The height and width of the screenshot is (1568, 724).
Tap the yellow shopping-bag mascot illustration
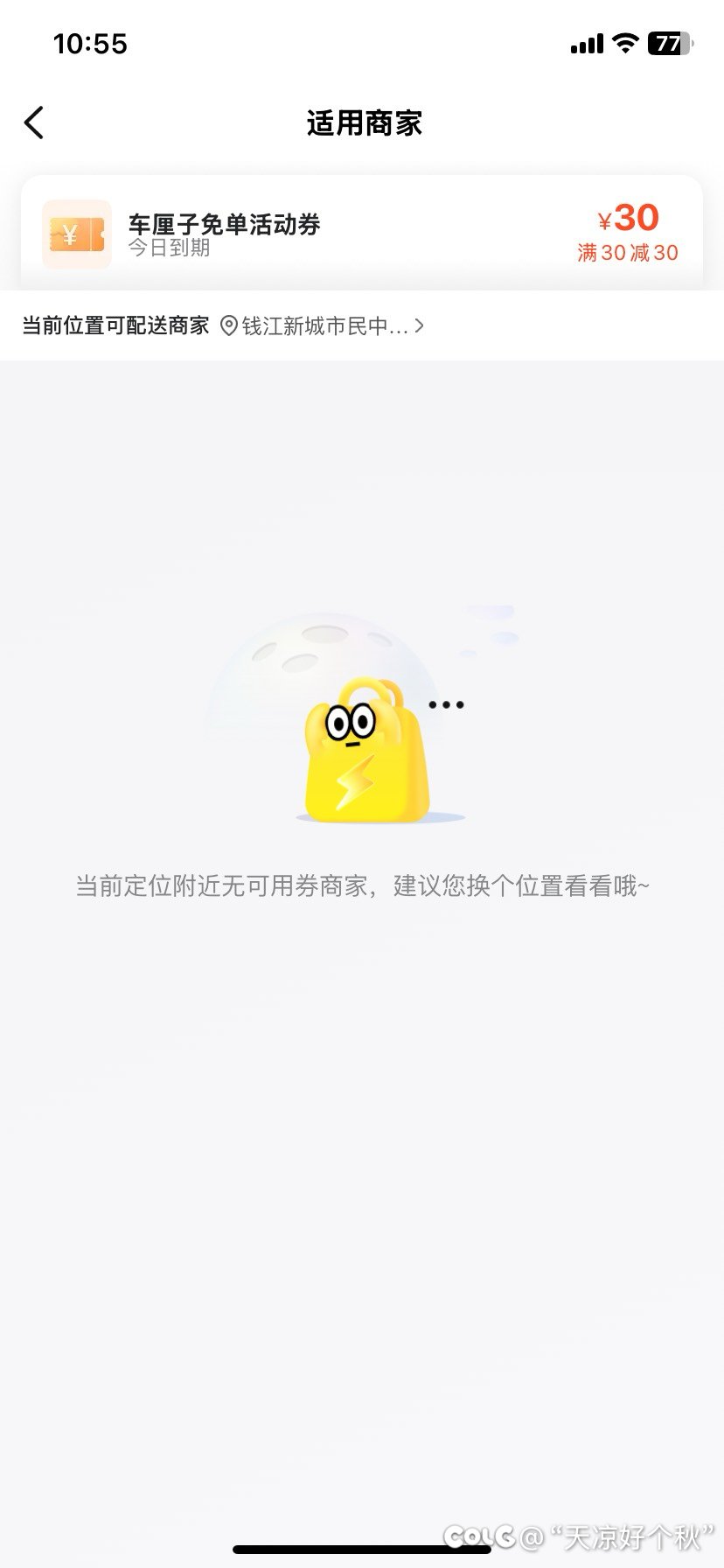tap(362, 757)
